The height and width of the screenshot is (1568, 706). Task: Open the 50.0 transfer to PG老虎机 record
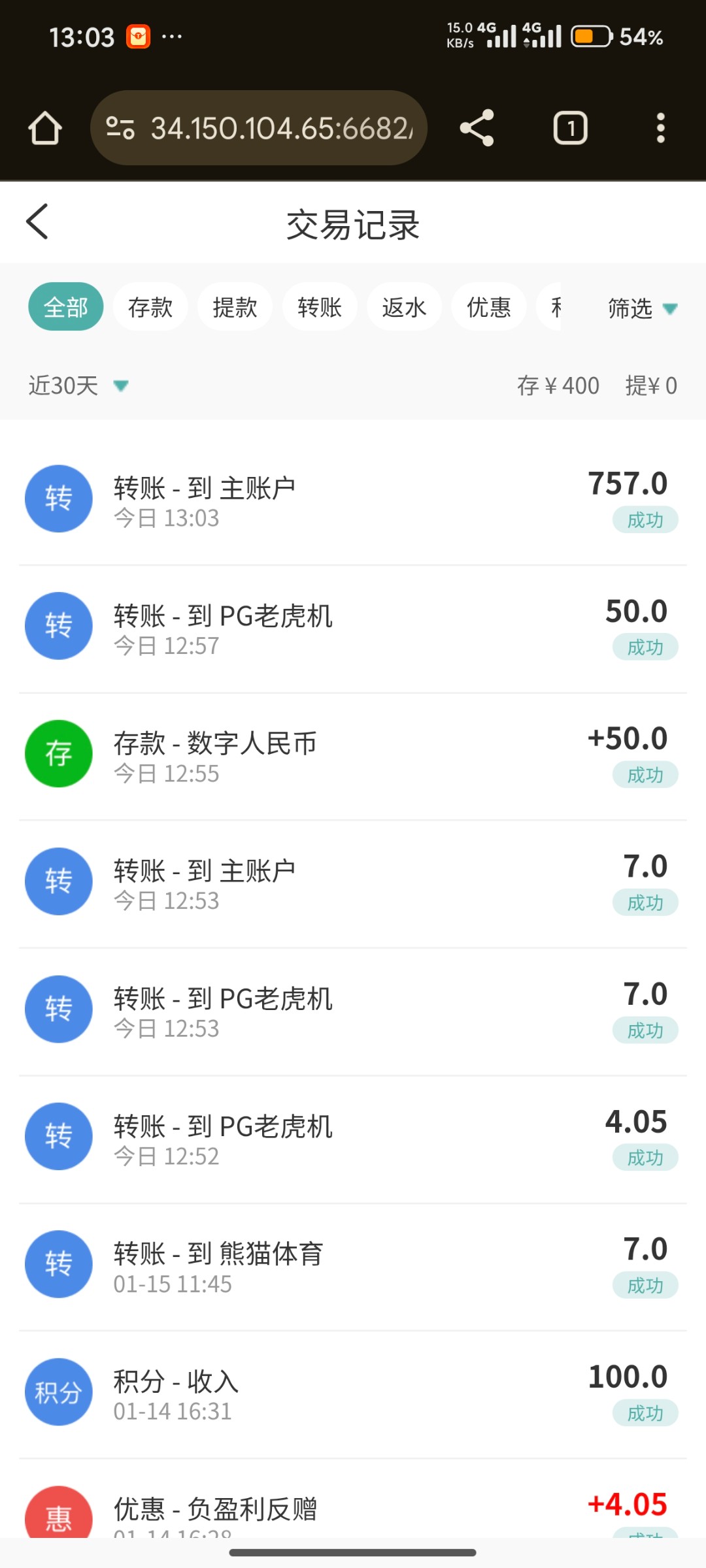tap(353, 628)
